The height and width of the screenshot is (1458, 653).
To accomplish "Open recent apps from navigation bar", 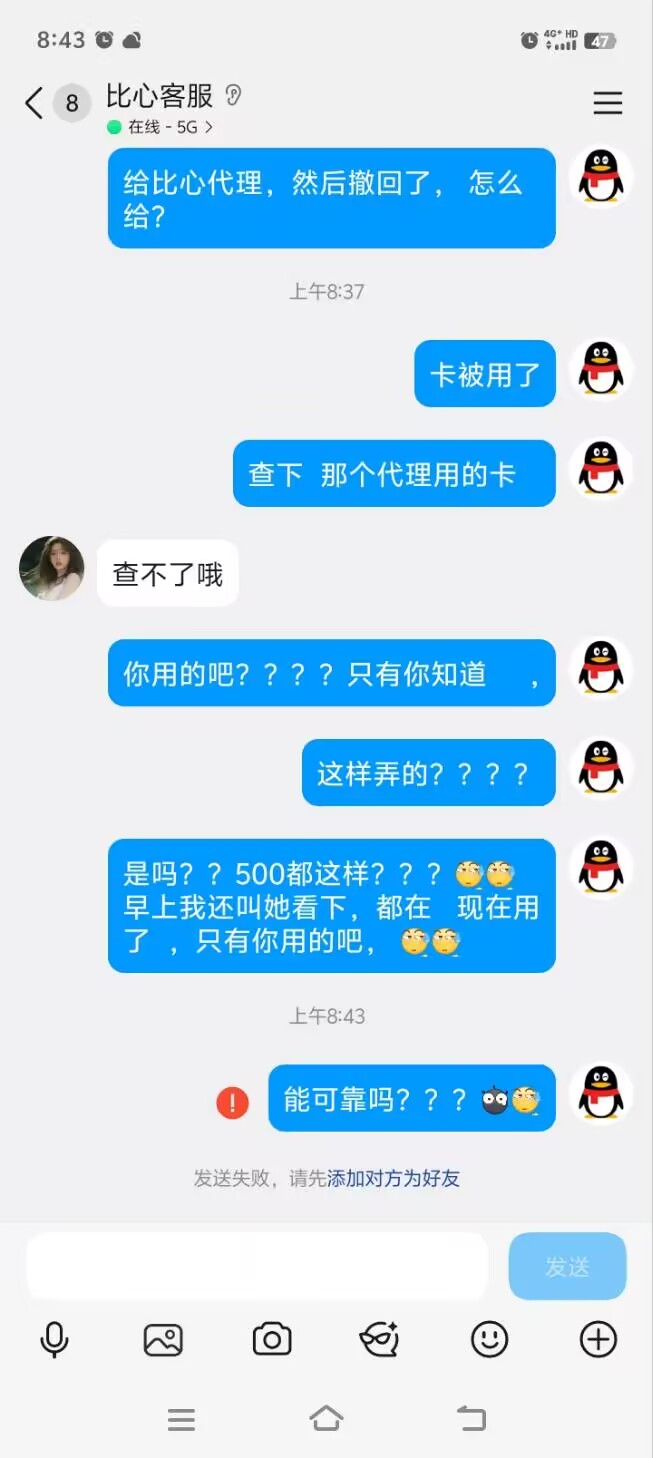I will click(x=181, y=1418).
